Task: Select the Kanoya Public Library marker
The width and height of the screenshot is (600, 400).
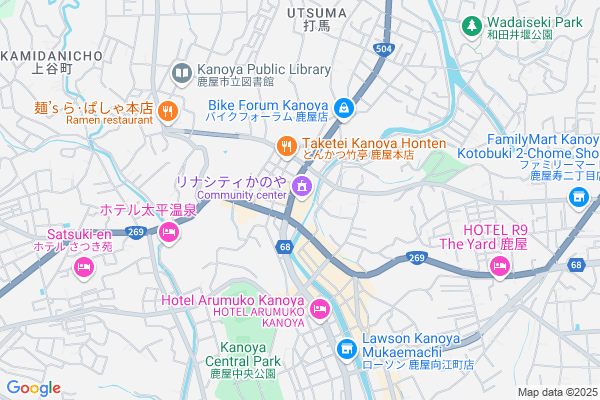Action: (181, 70)
